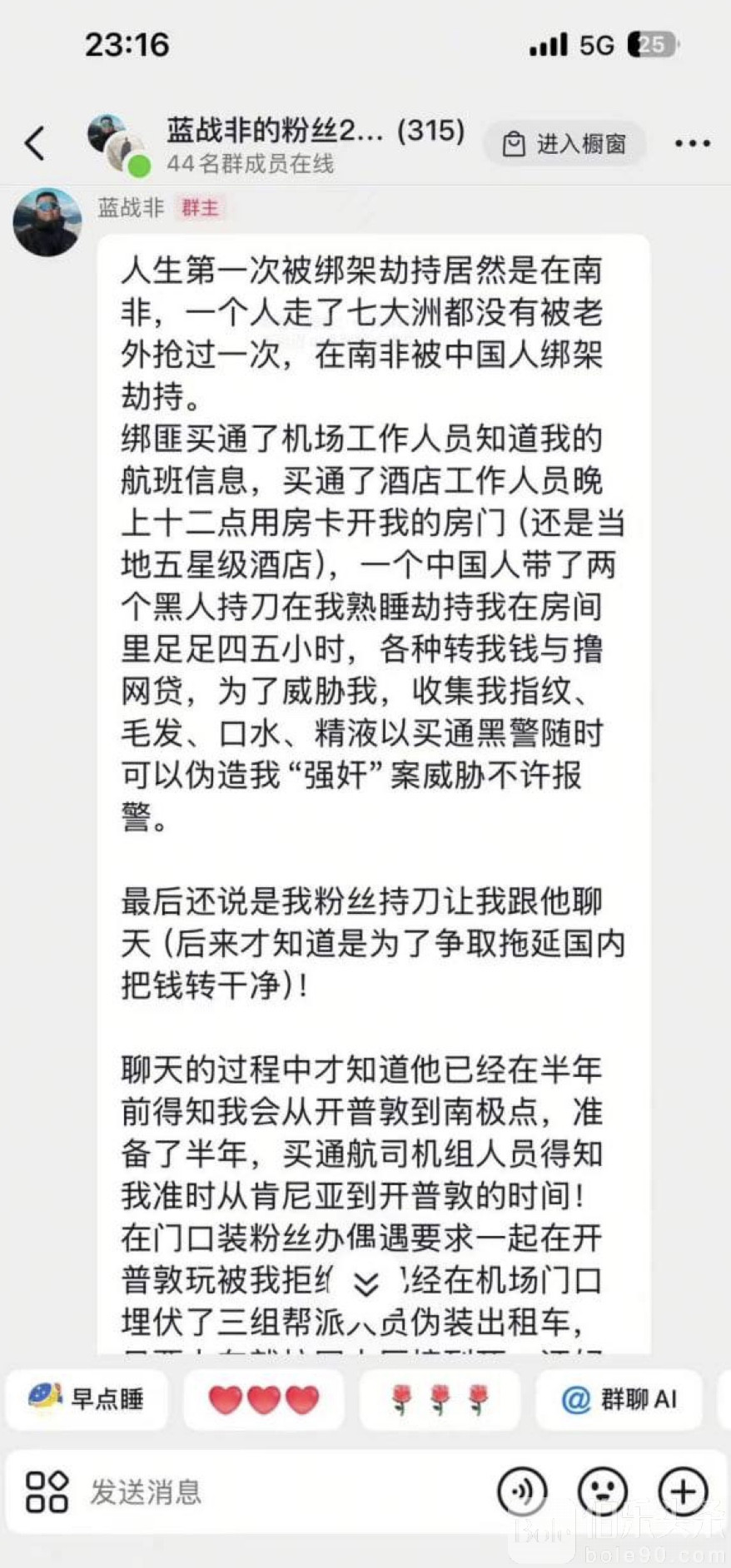Screen dimensions: 731x1568
Task: Go back from the group chat
Action: pos(35,143)
